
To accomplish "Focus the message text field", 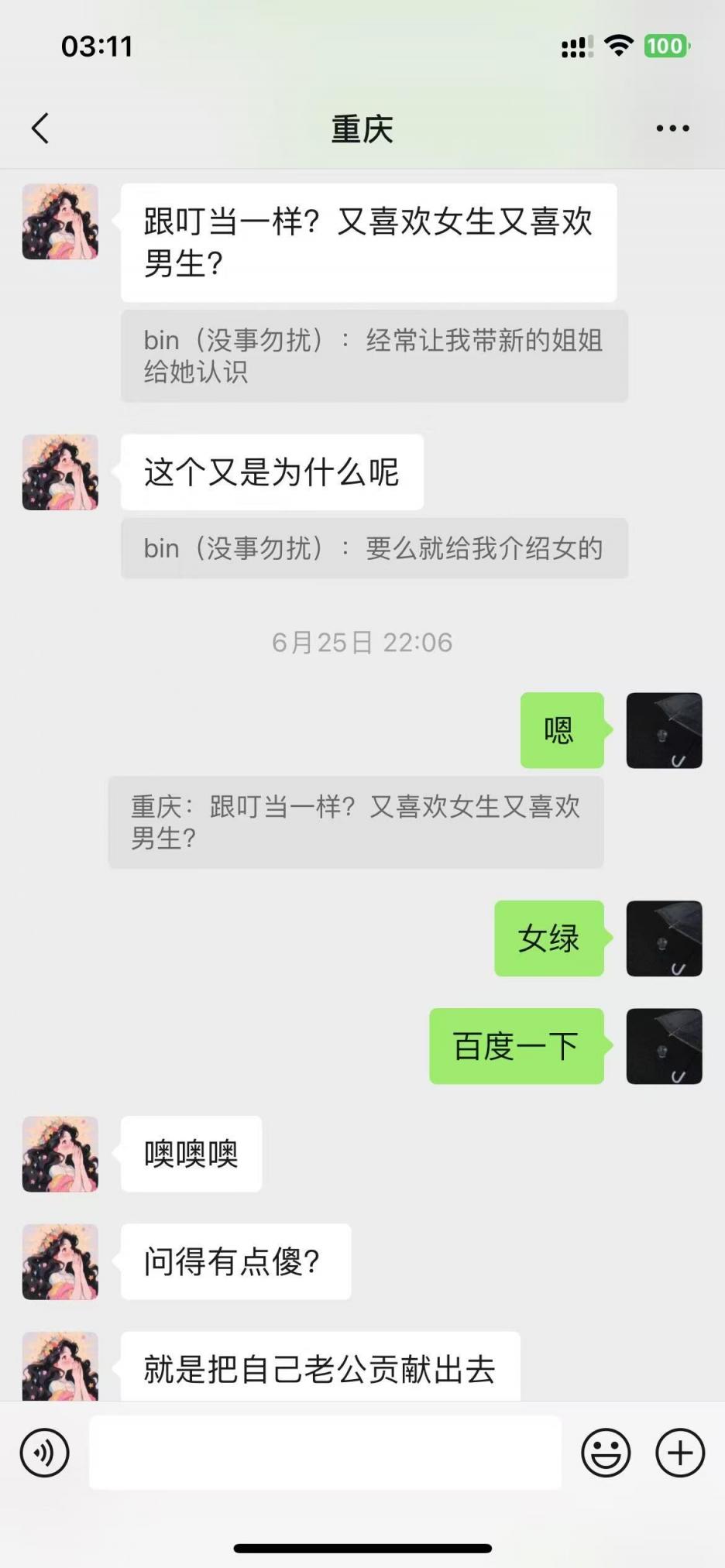I will pos(325,1453).
